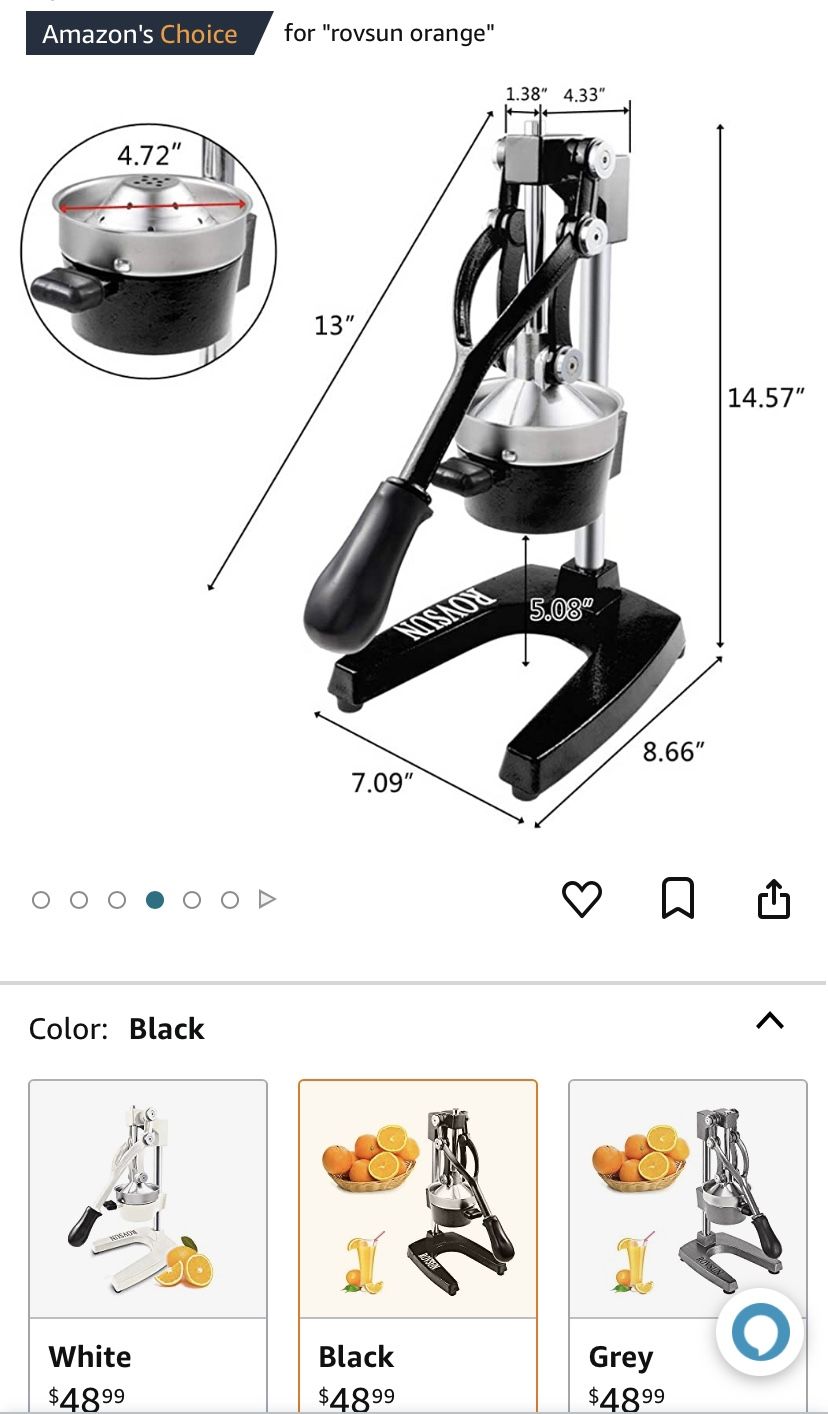The width and height of the screenshot is (828, 1414).
Task: Select the second carousel position dot
Action: [79, 899]
